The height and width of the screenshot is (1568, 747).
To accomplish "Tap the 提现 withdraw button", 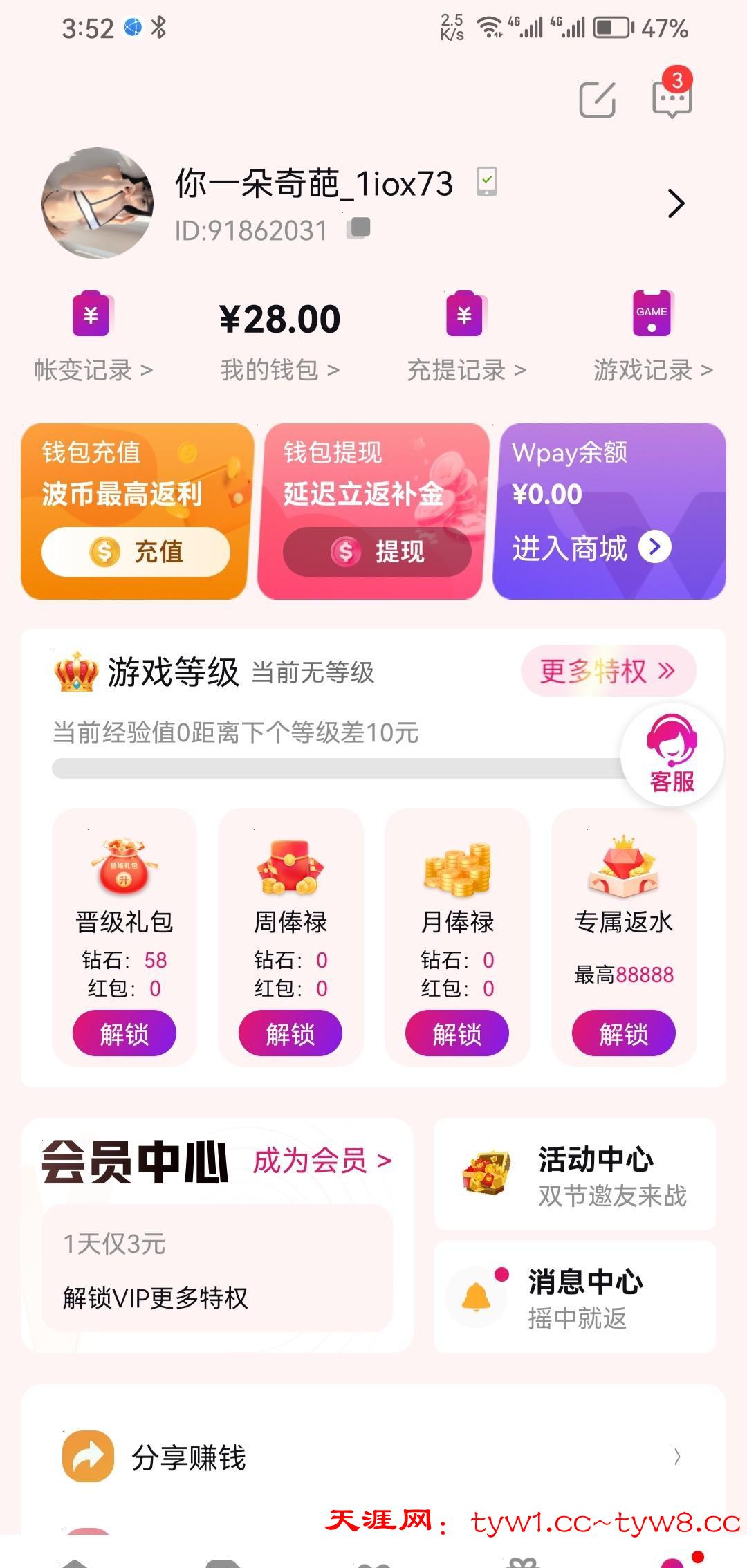I will [377, 552].
